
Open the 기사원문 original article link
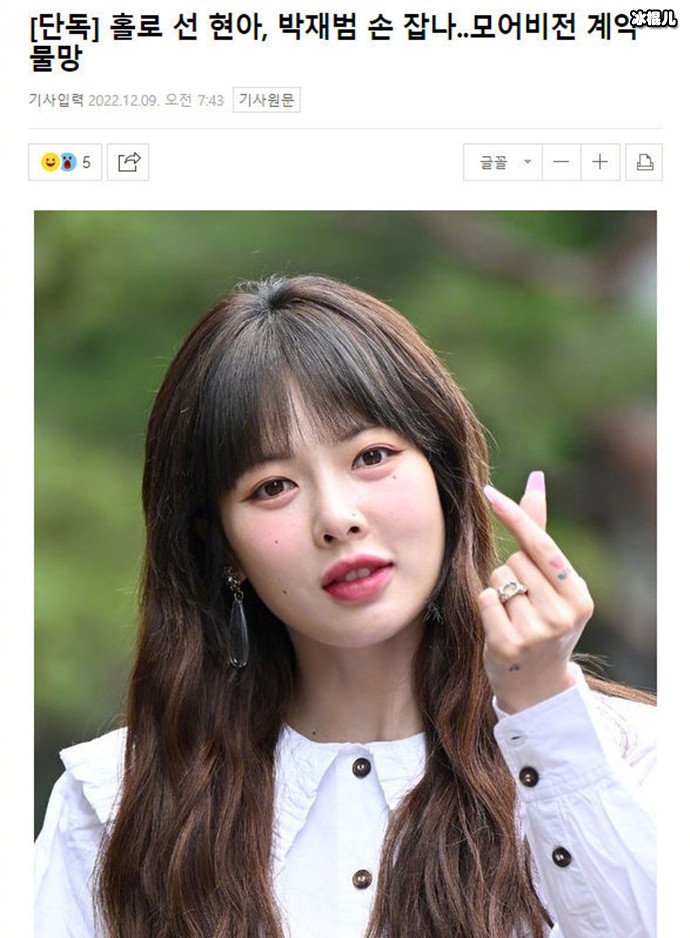(266, 100)
